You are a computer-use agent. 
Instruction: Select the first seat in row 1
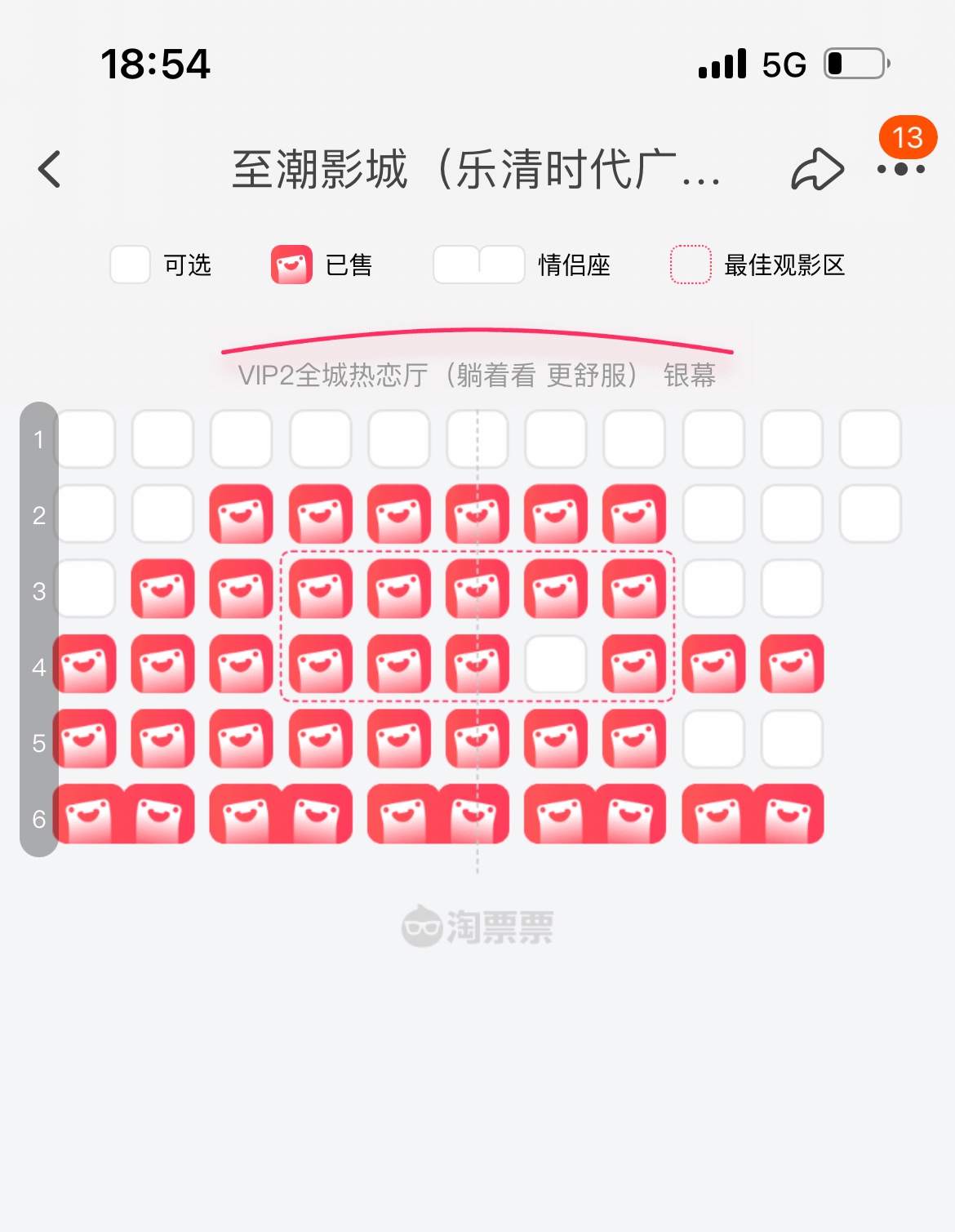tap(86, 439)
